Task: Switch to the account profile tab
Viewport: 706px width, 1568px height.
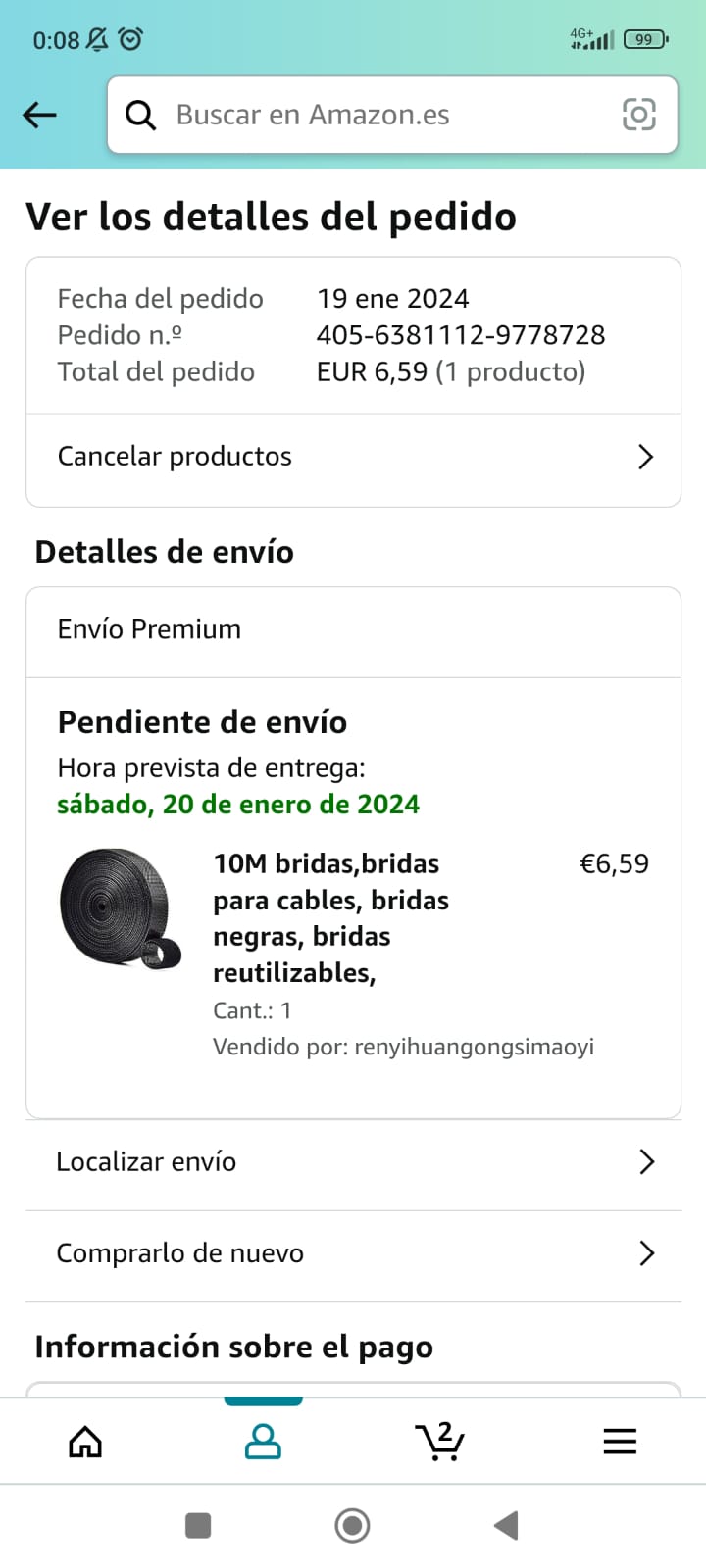Action: (x=263, y=1442)
